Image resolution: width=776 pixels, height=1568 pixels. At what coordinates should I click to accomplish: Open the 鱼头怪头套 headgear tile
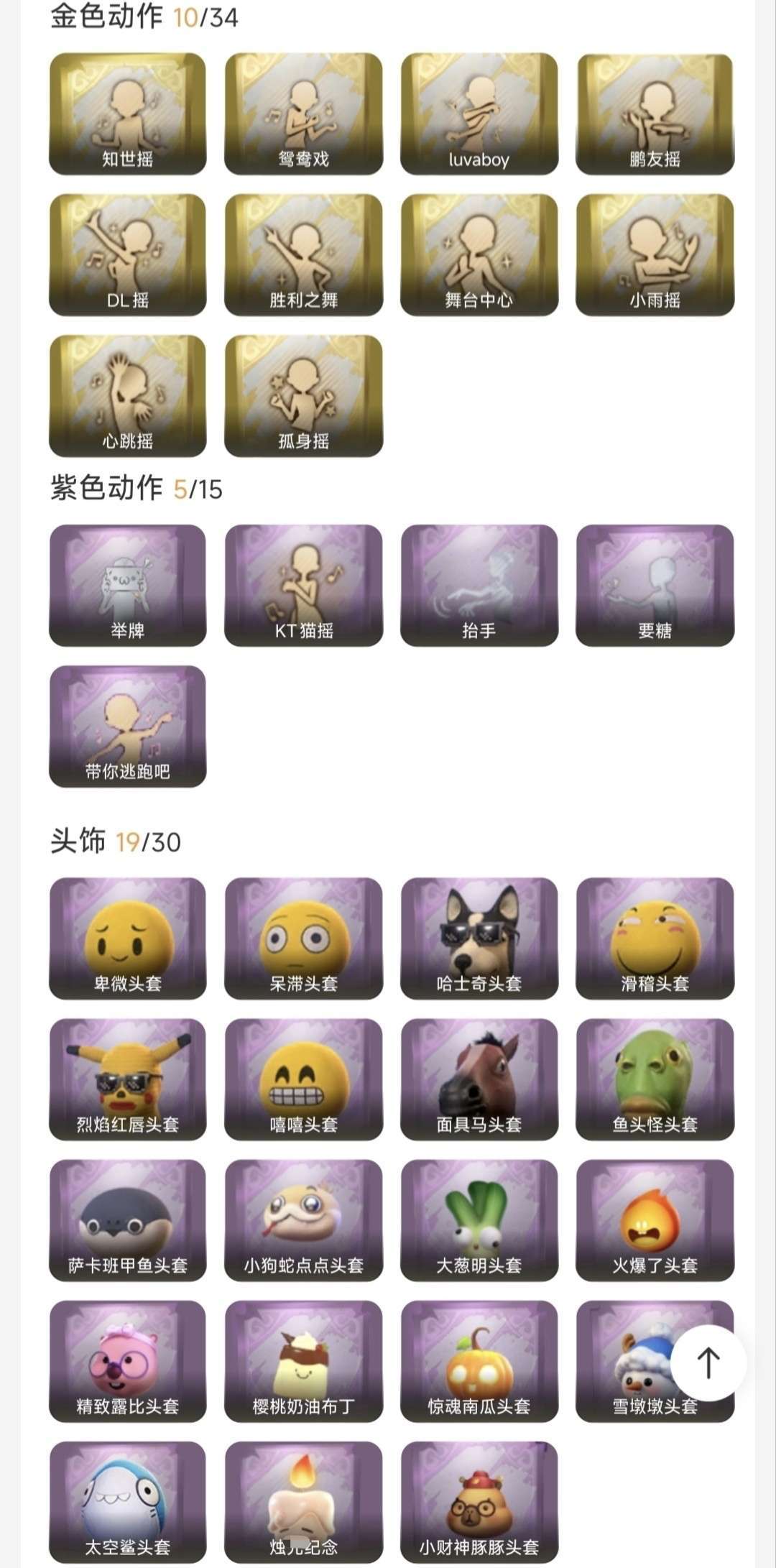655,1079
